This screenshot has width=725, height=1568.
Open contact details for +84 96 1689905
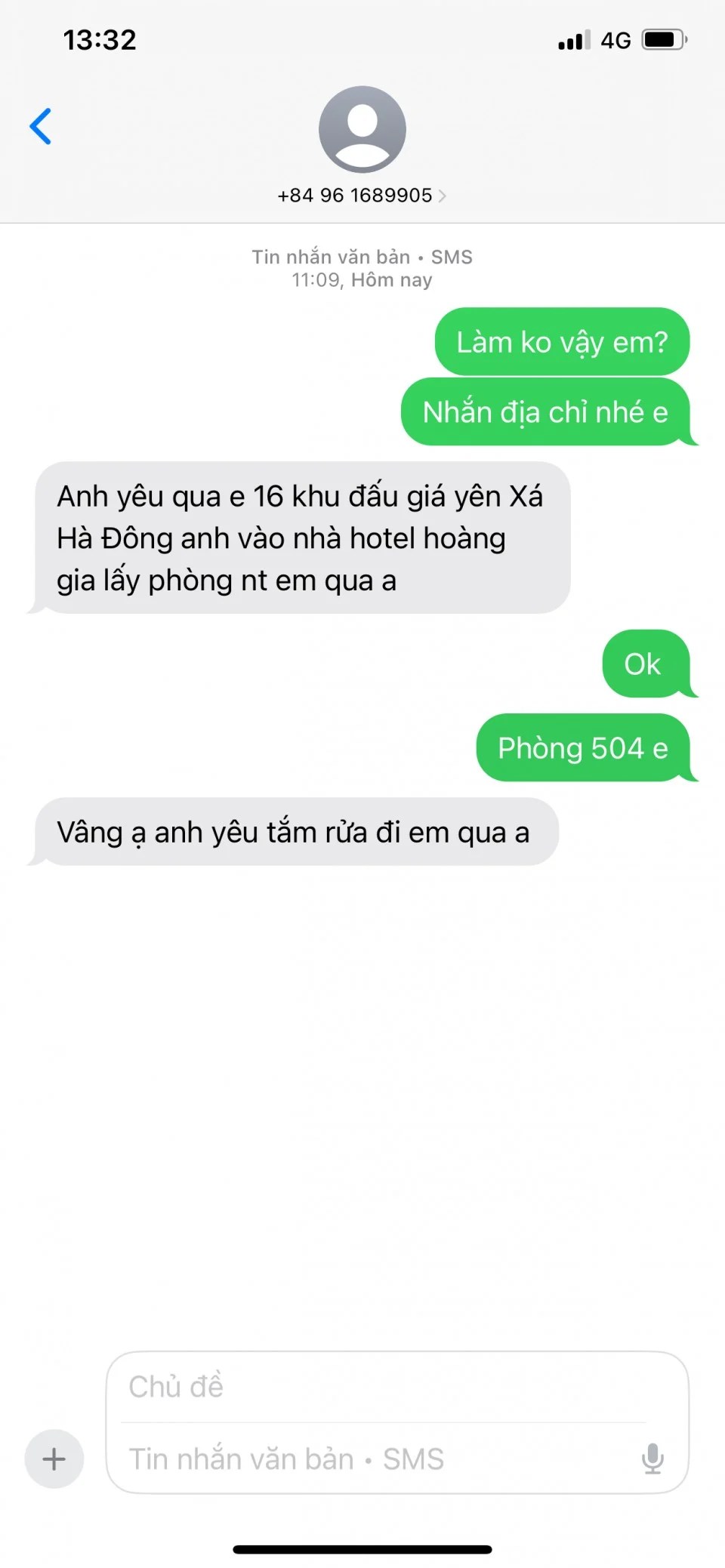click(x=362, y=196)
